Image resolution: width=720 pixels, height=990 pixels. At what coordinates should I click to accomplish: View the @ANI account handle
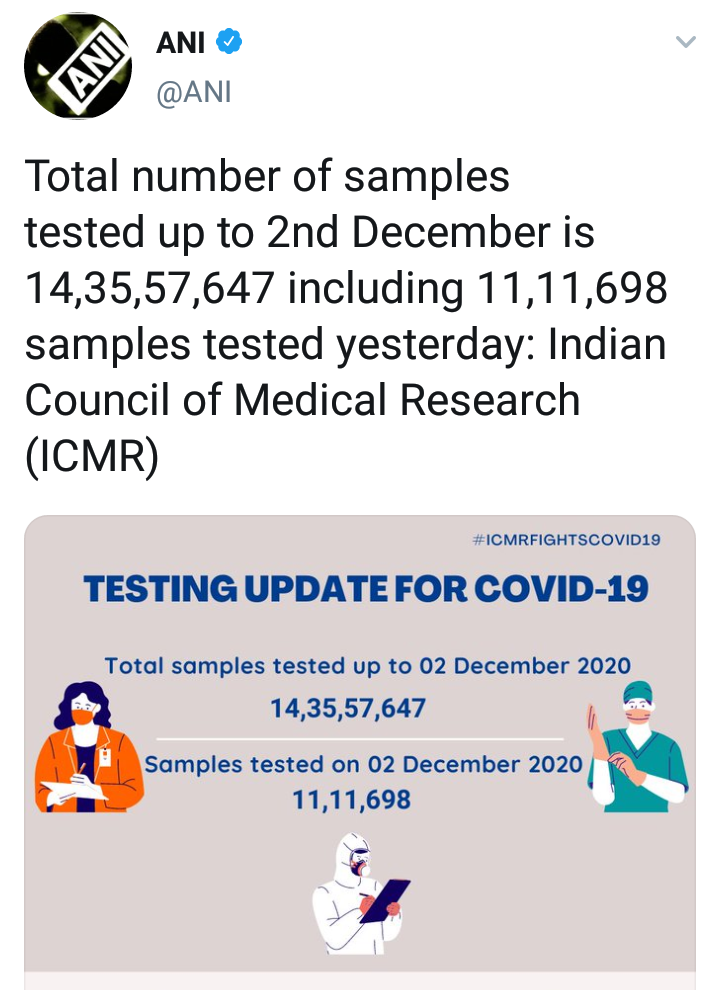194,92
